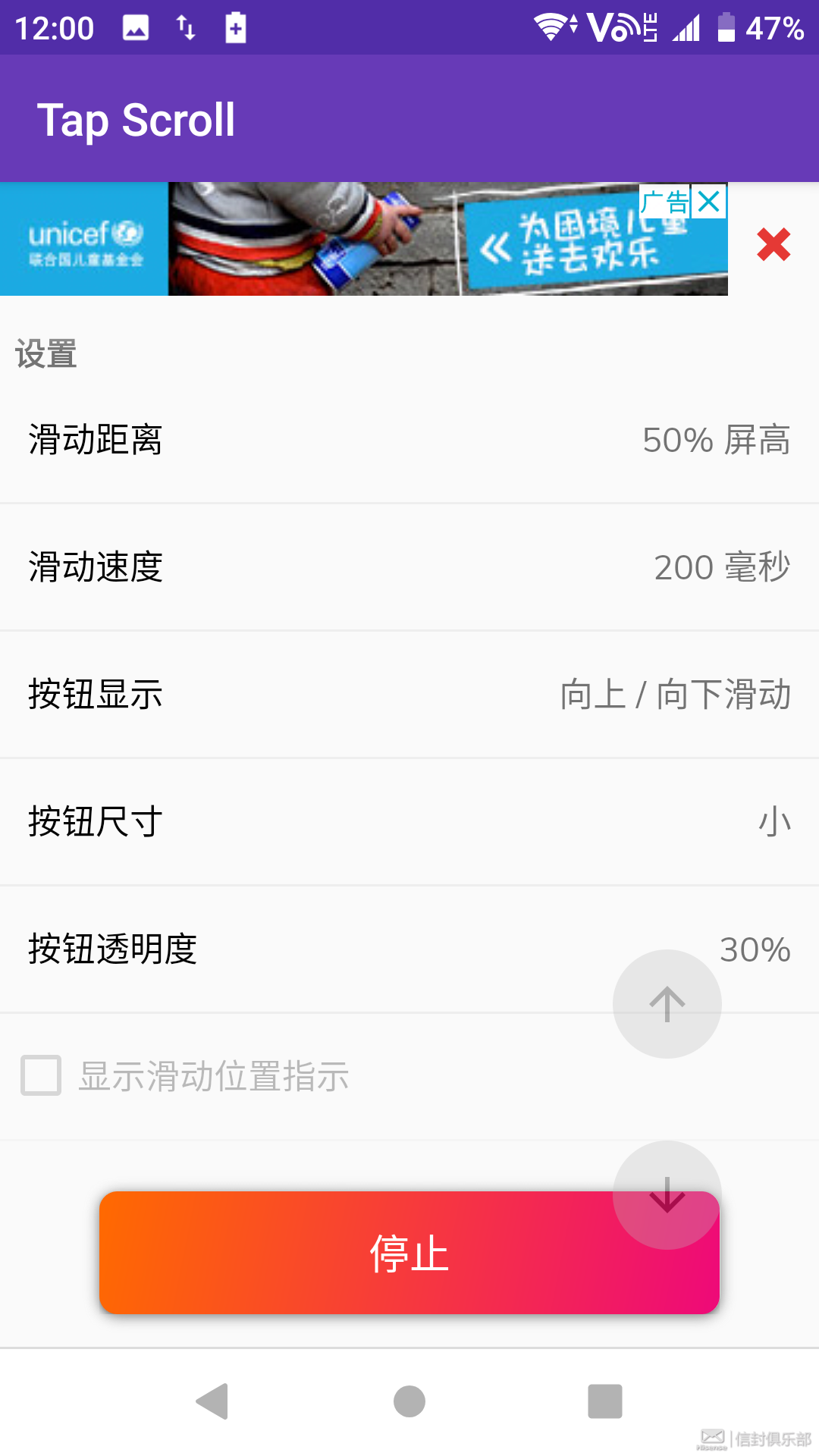This screenshot has height=1456, width=819.
Task: Tap the floating scroll-up arrow button
Action: 666,1004
